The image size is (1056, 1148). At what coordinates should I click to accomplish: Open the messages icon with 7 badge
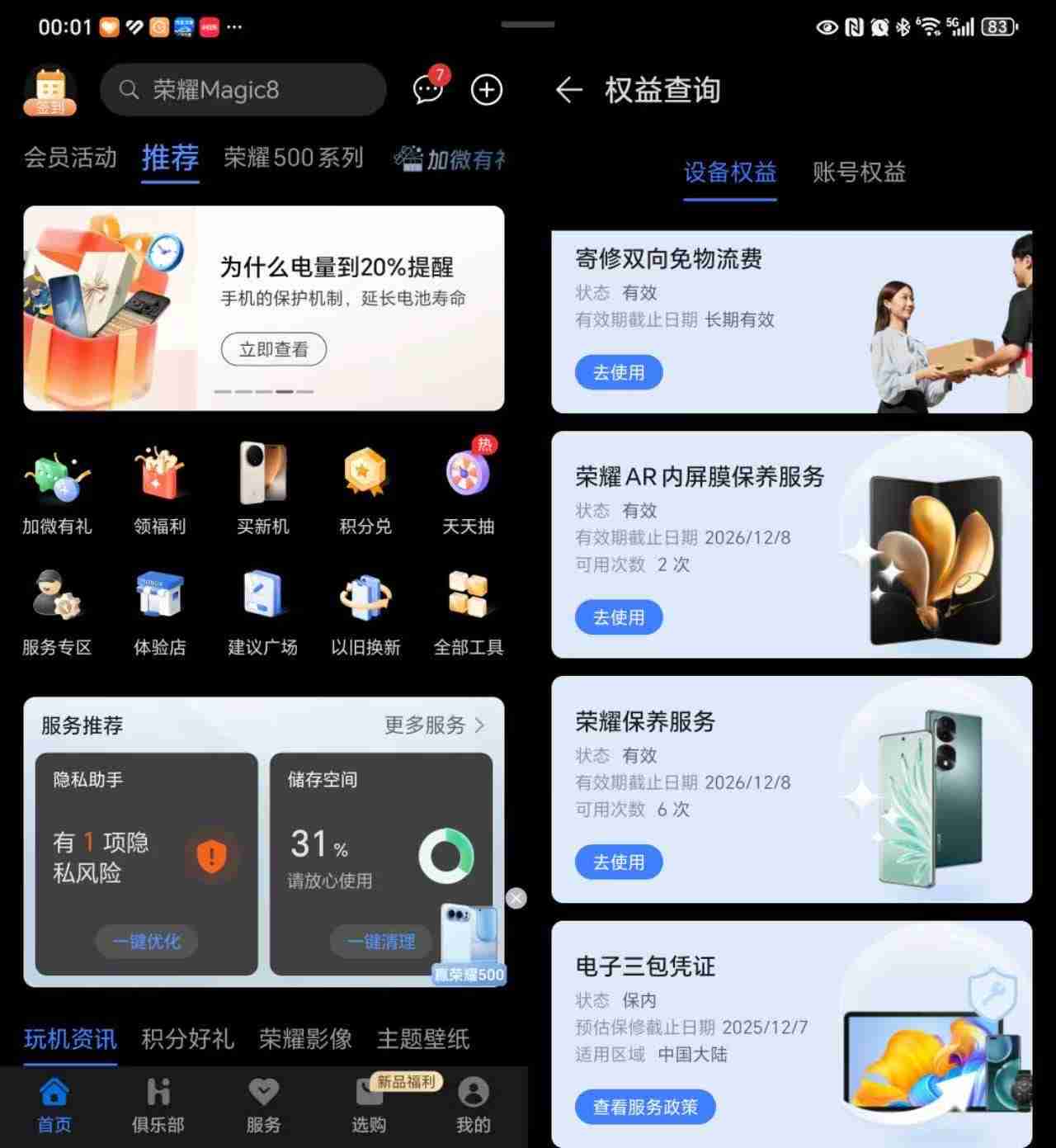tap(428, 89)
